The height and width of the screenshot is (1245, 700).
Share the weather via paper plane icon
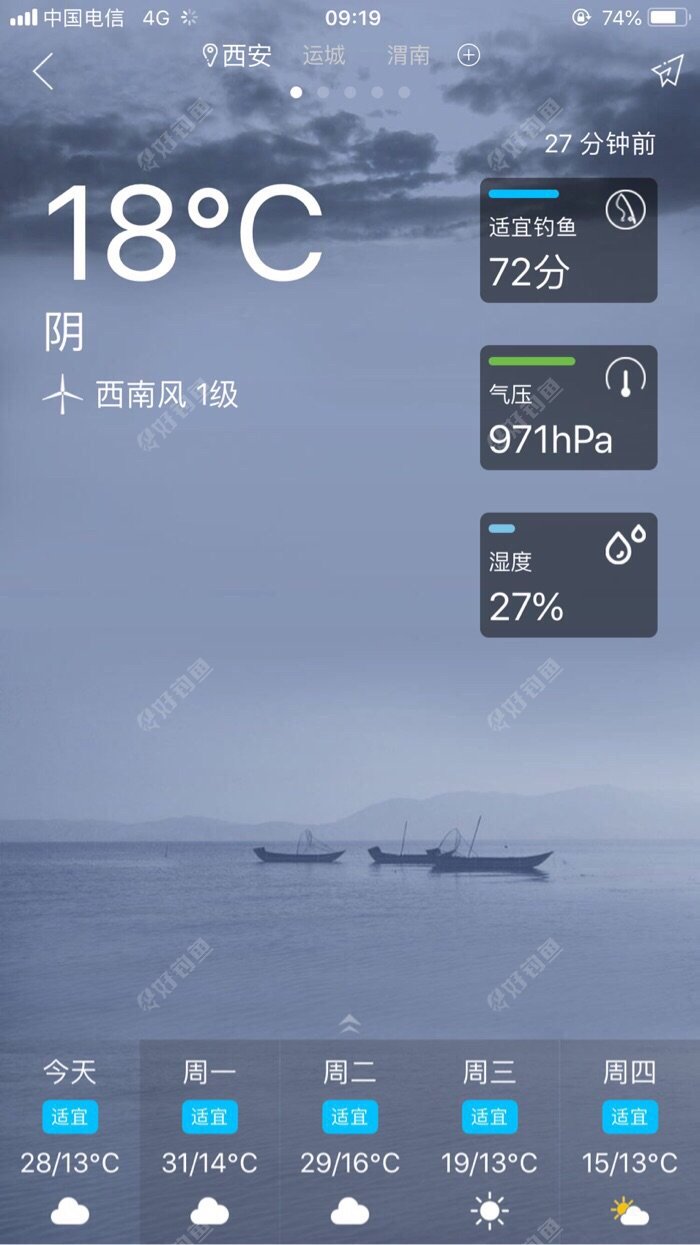tap(667, 71)
